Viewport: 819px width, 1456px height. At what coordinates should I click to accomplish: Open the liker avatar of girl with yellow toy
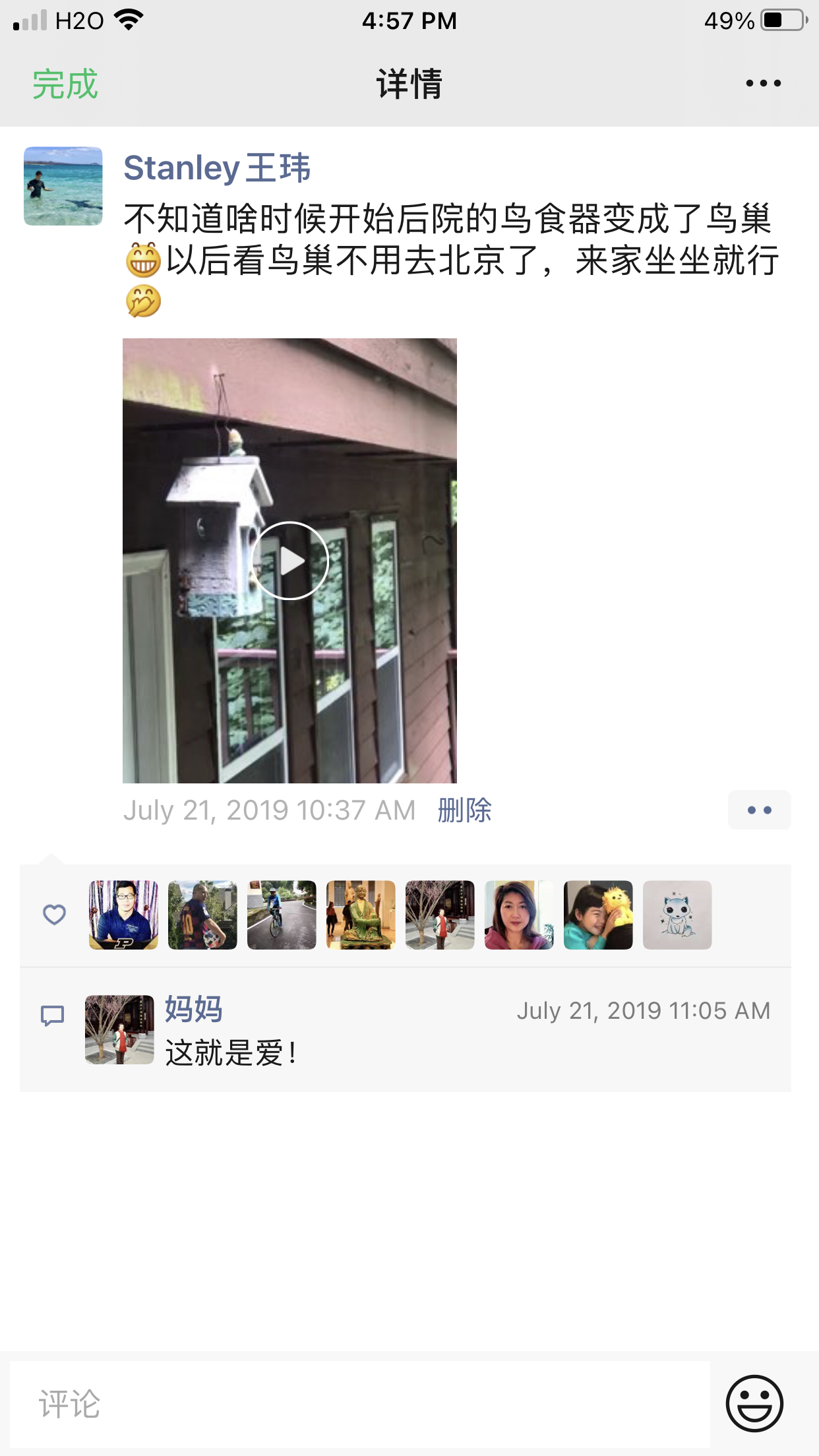tap(598, 915)
